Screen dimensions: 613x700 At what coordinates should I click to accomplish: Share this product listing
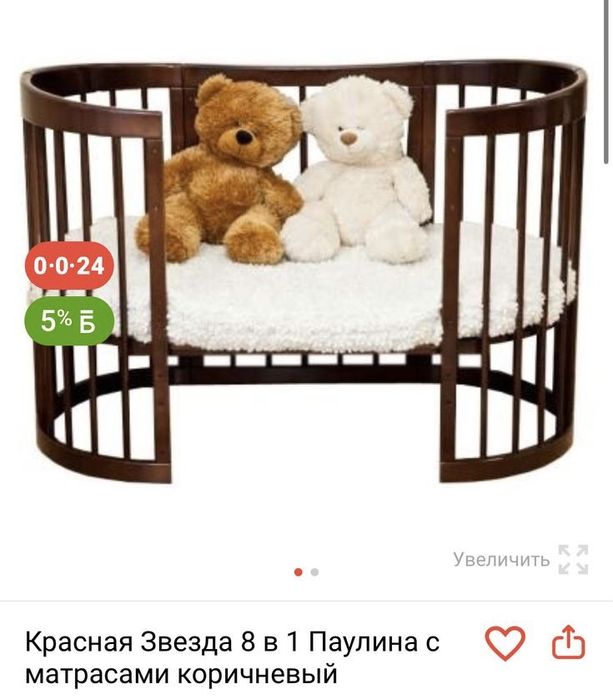pos(567,641)
